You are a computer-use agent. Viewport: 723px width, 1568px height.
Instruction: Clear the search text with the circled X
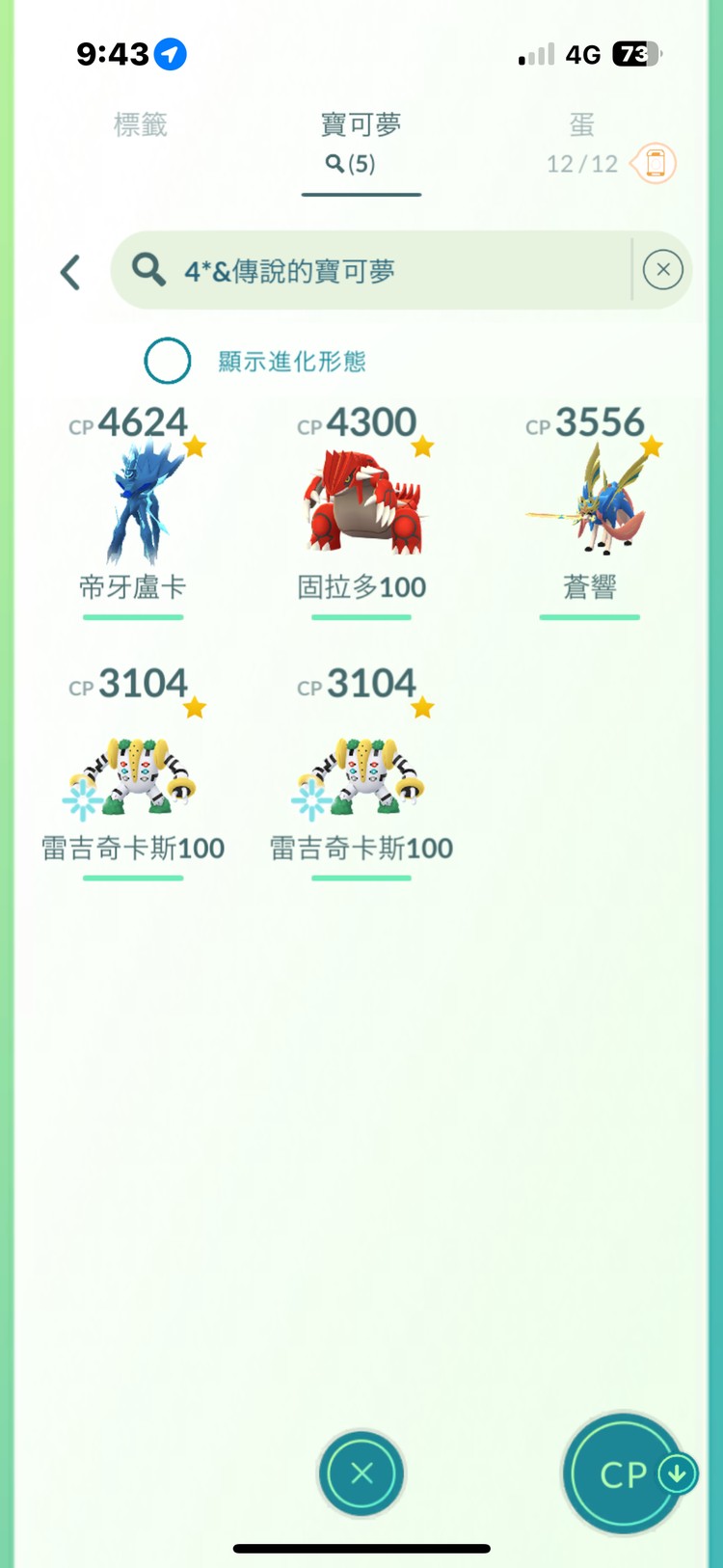pos(663,269)
